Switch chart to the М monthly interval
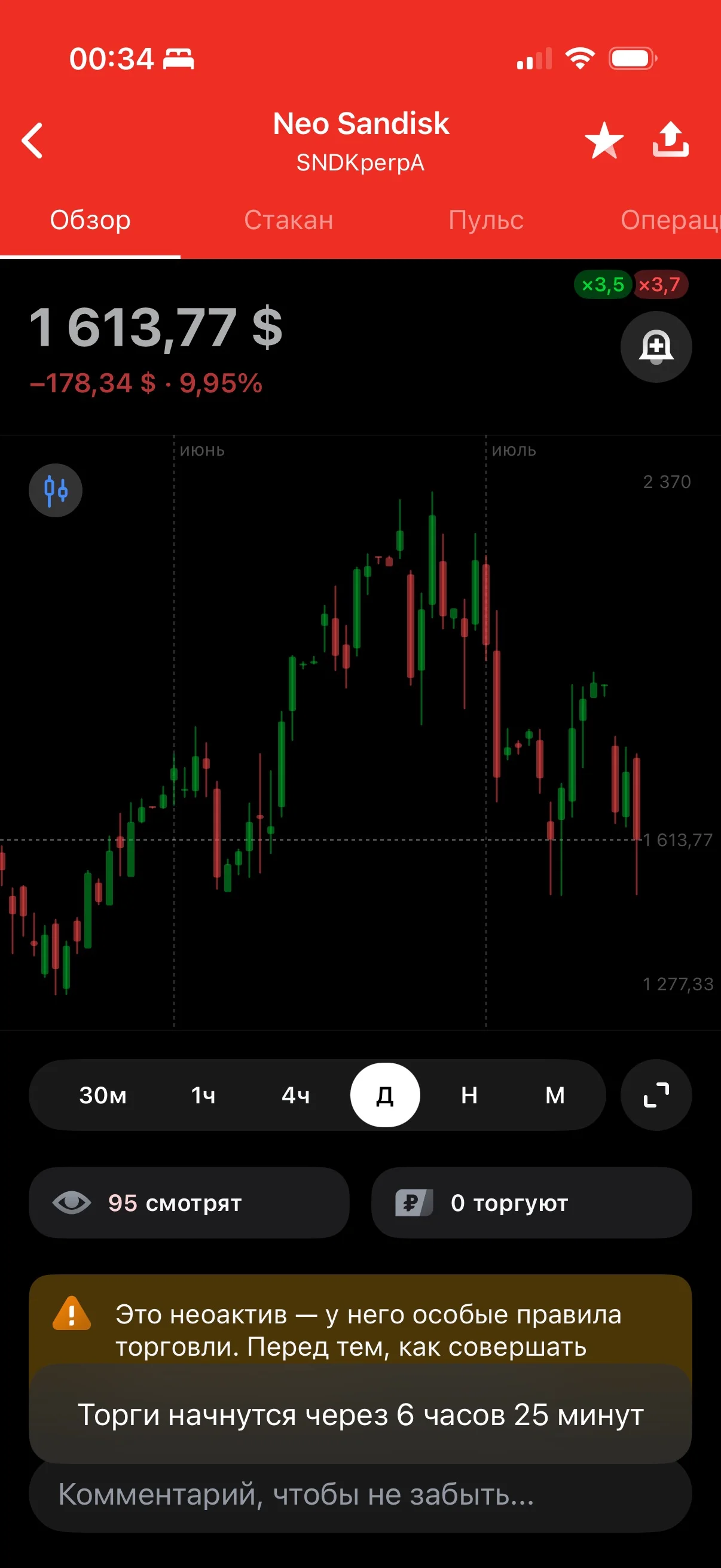Viewport: 721px width, 1568px height. click(555, 1095)
